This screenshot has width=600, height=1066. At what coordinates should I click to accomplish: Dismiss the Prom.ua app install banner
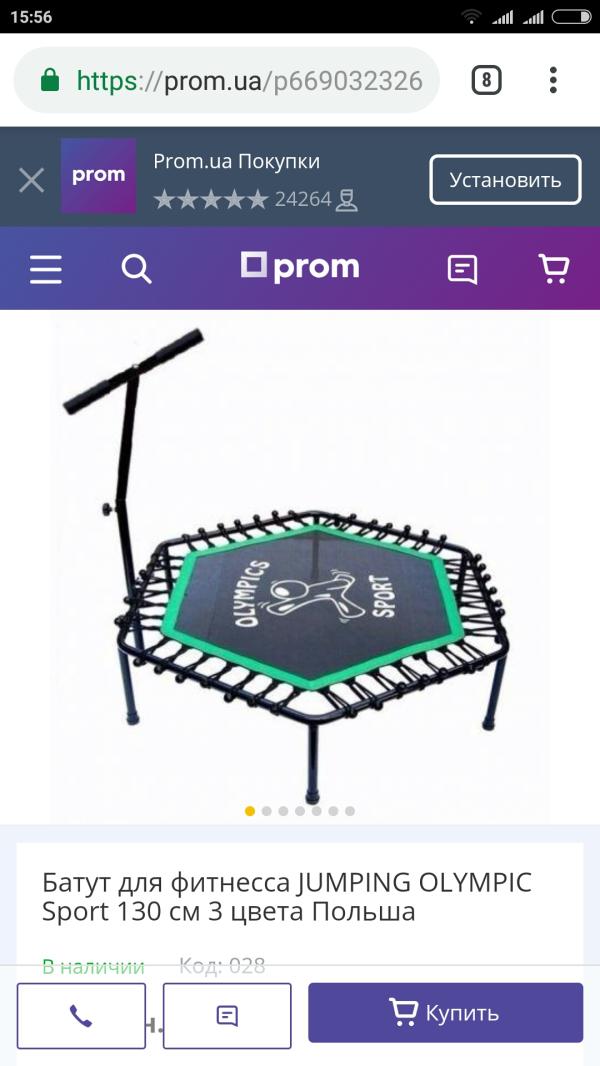tap(31, 180)
